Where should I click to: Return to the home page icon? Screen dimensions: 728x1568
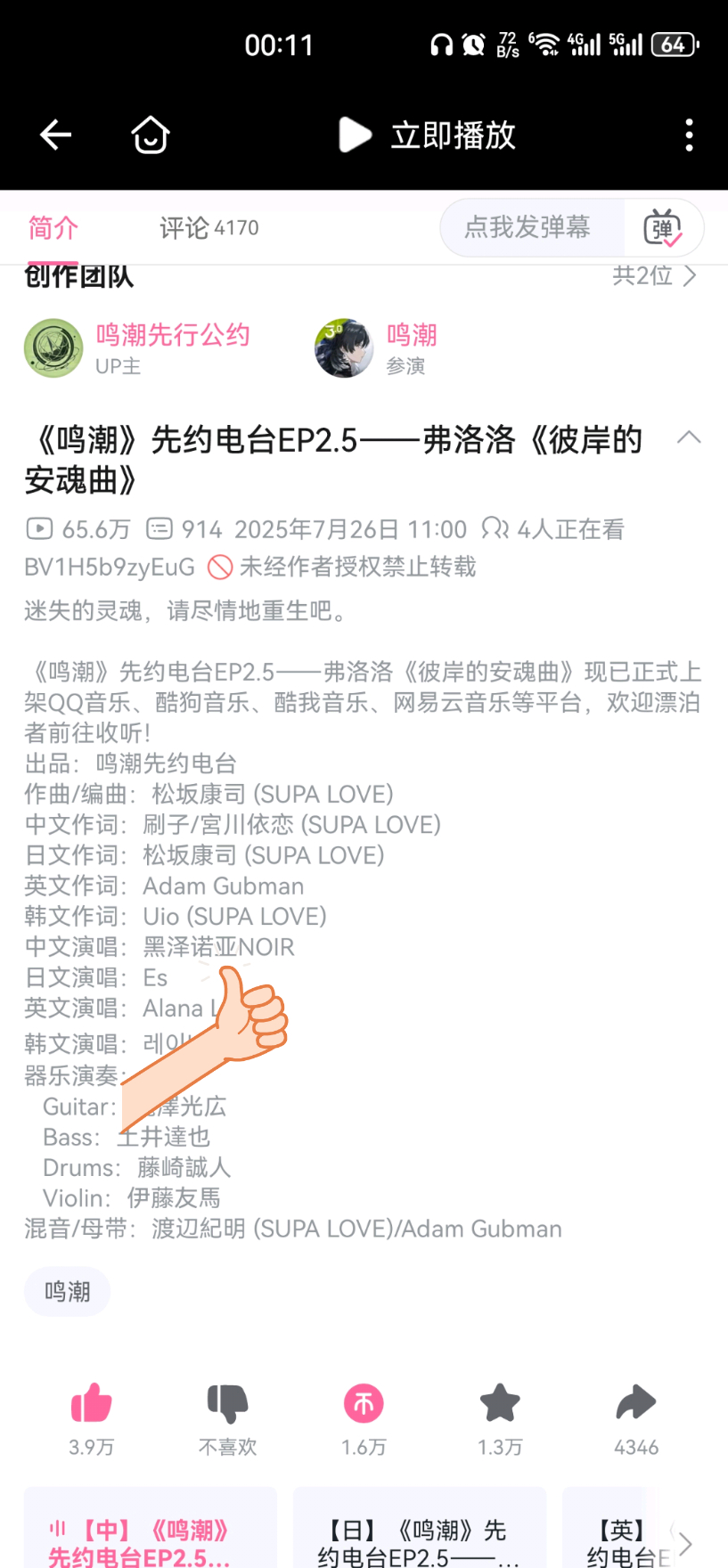[x=151, y=135]
